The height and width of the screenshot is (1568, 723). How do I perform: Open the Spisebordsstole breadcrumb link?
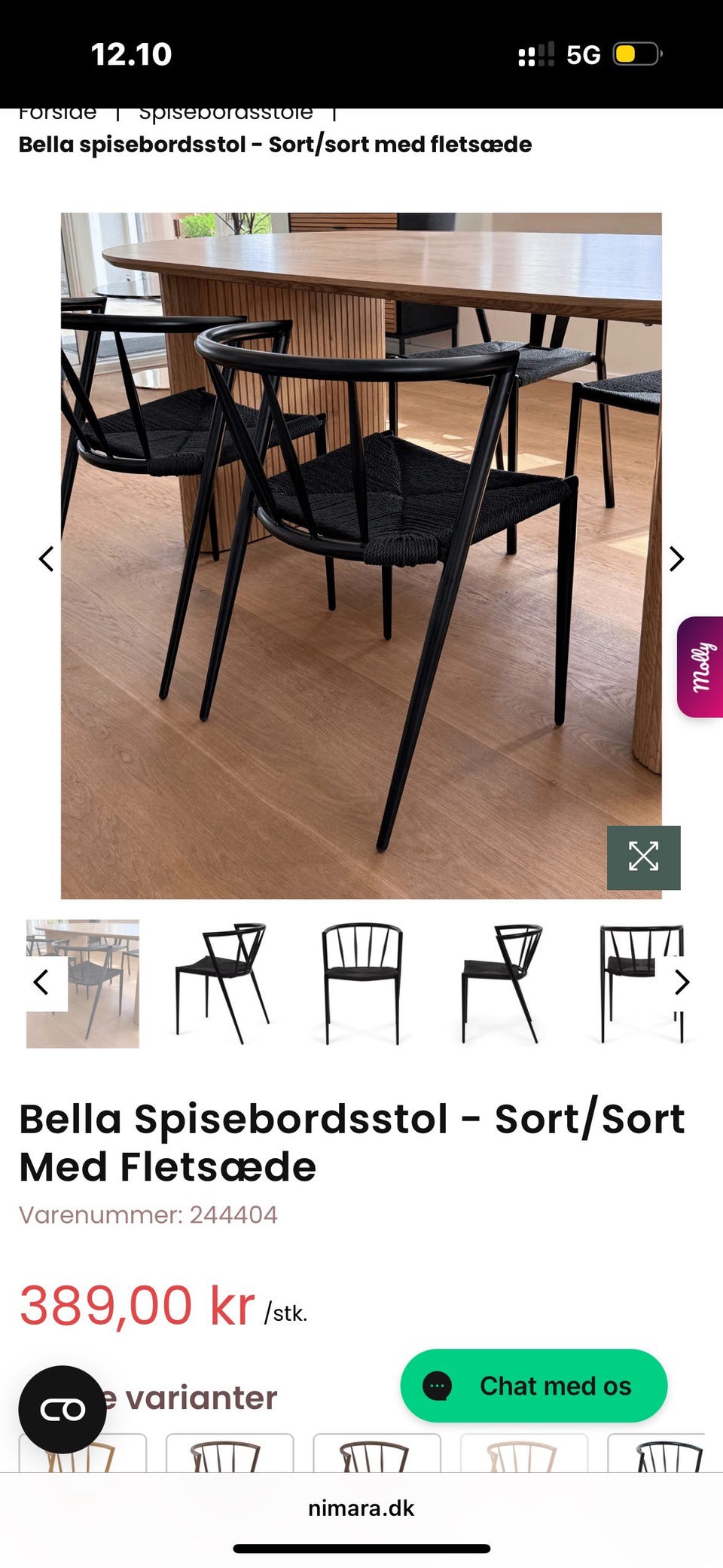tap(225, 112)
